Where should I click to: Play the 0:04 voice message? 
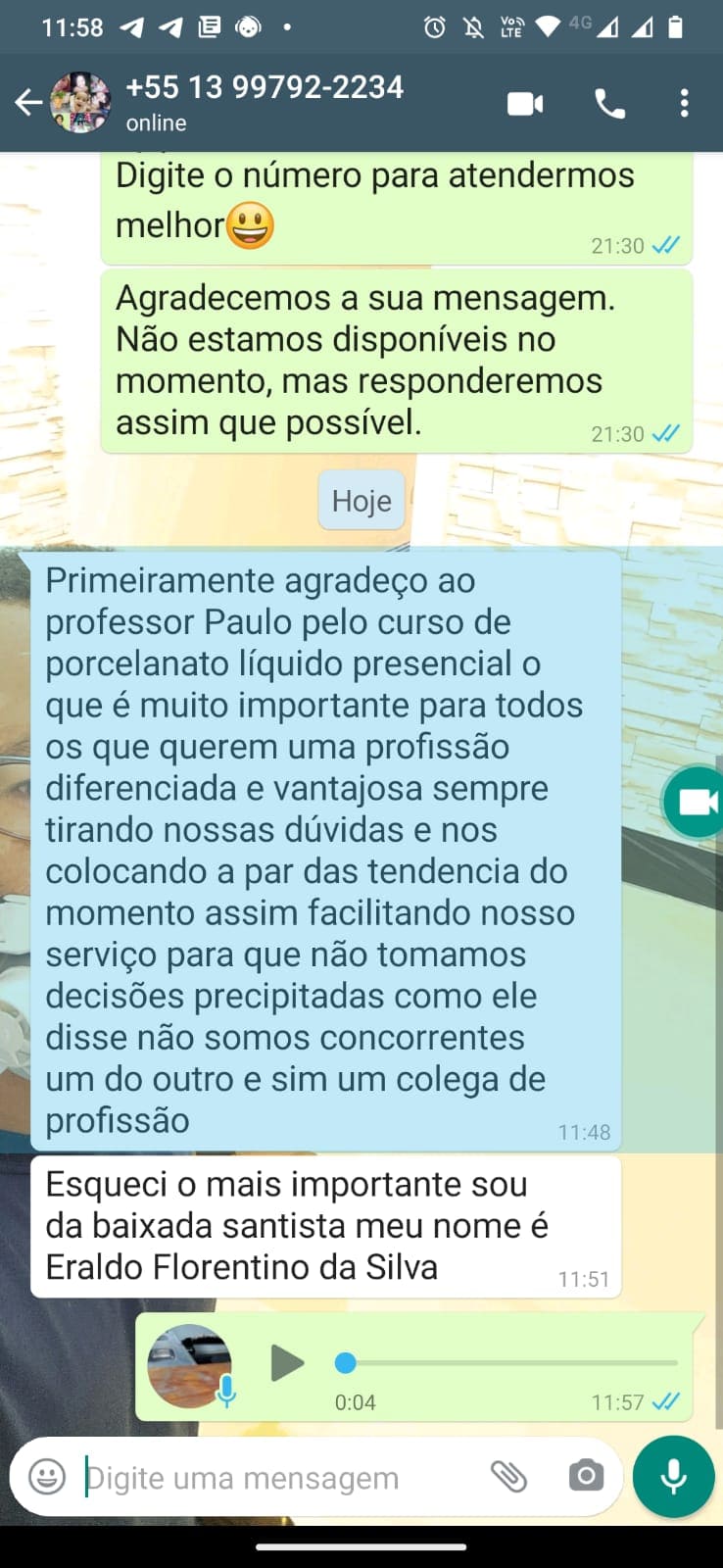[x=287, y=1361]
